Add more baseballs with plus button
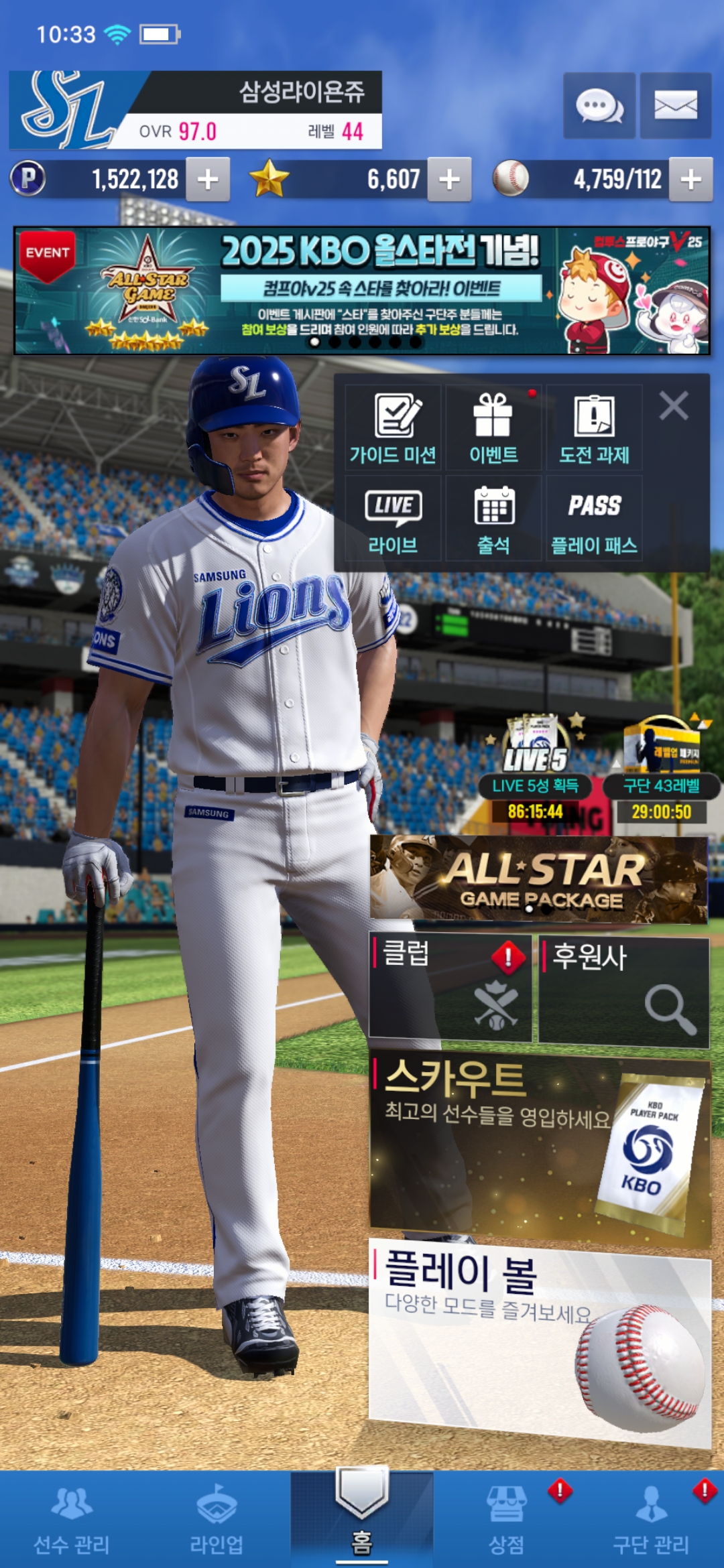724x1568 pixels. point(690,180)
